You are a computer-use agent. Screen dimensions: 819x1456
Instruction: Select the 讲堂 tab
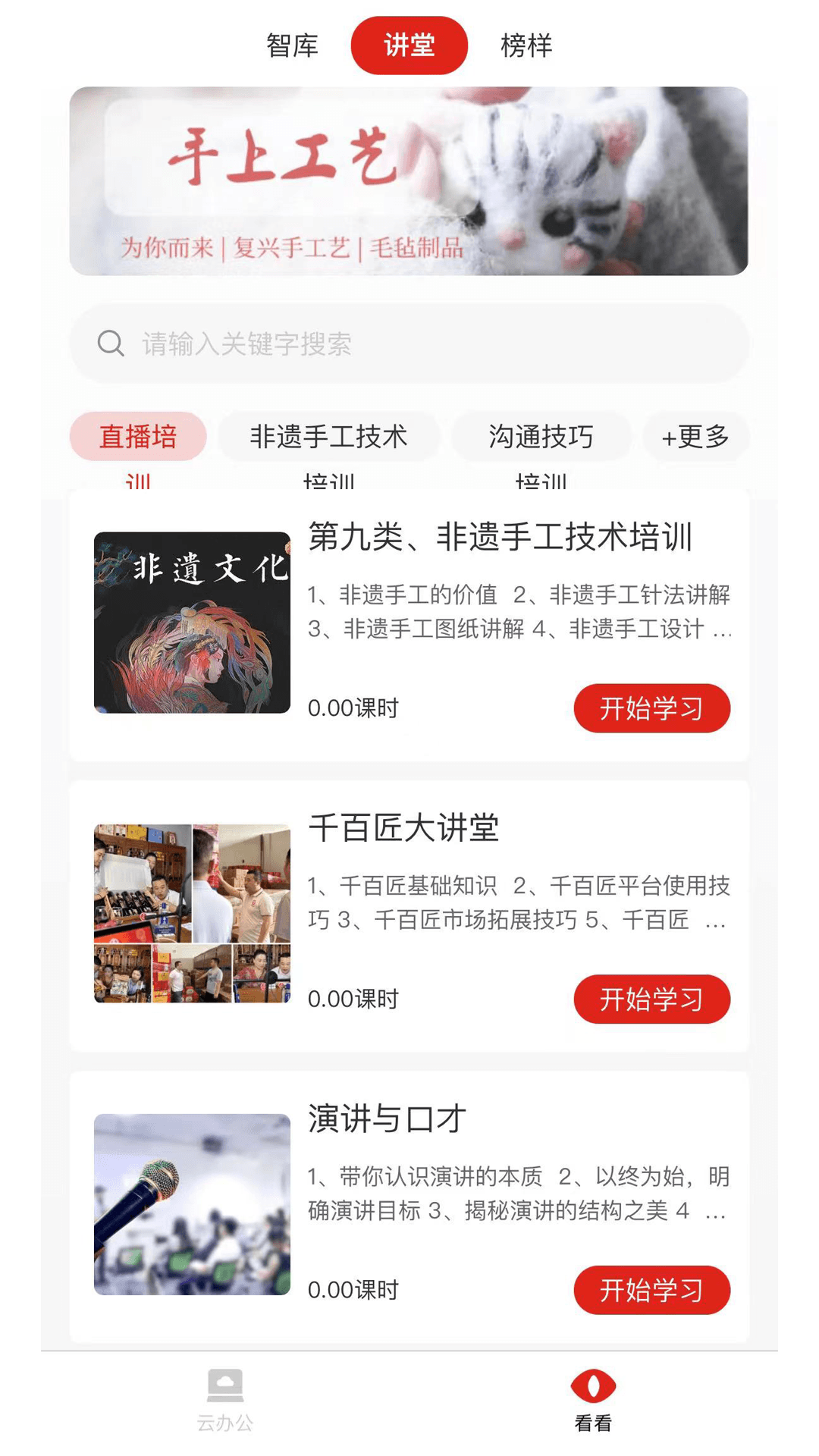point(409,45)
